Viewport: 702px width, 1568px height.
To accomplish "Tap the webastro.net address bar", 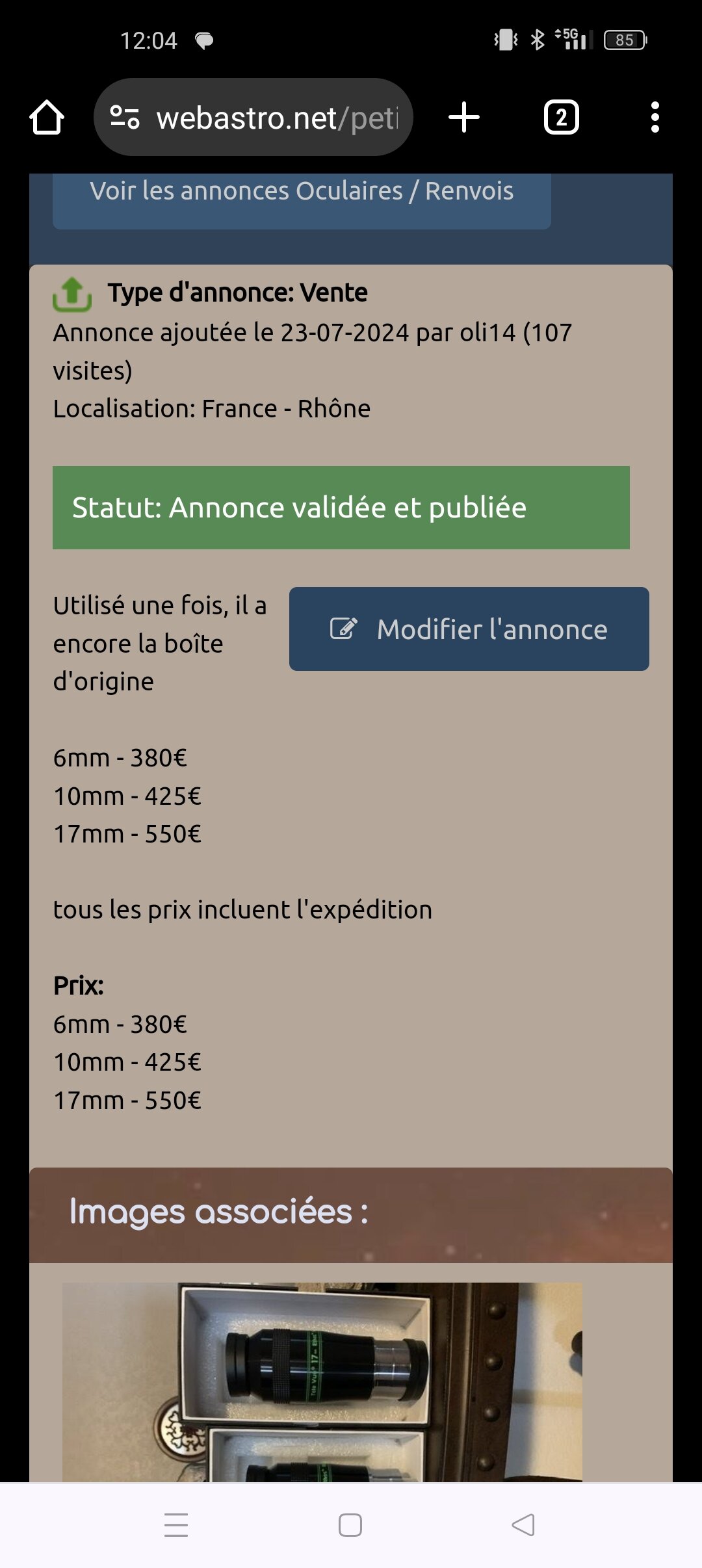I will pyautogui.click(x=276, y=118).
